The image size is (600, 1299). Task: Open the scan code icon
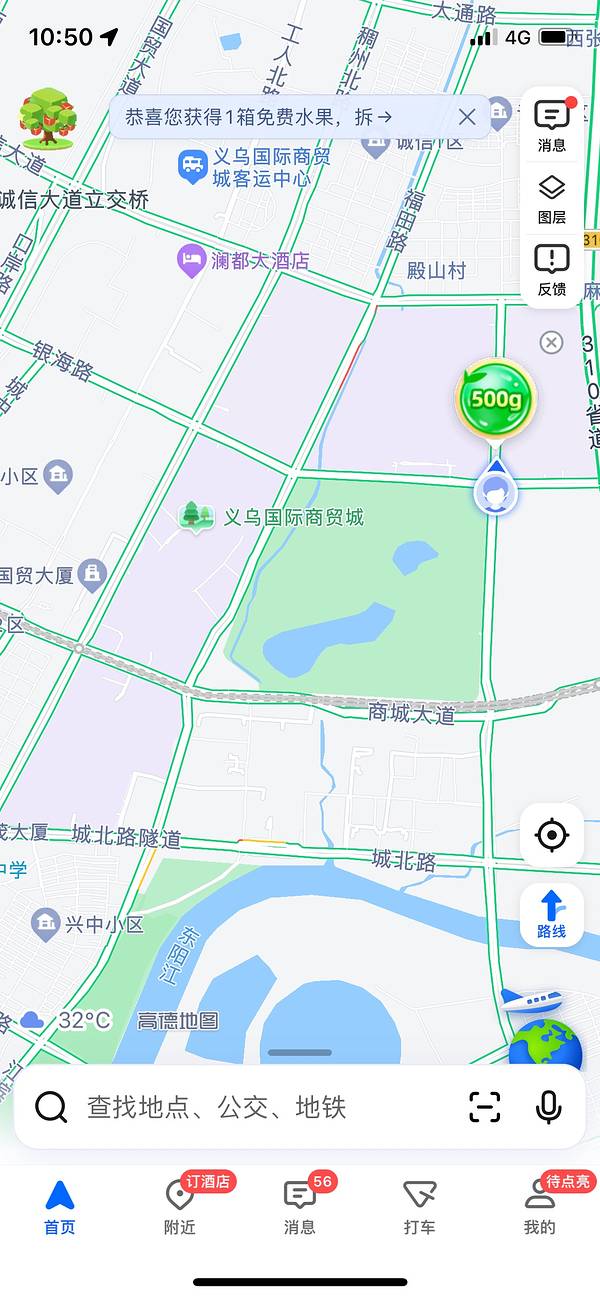point(485,1107)
